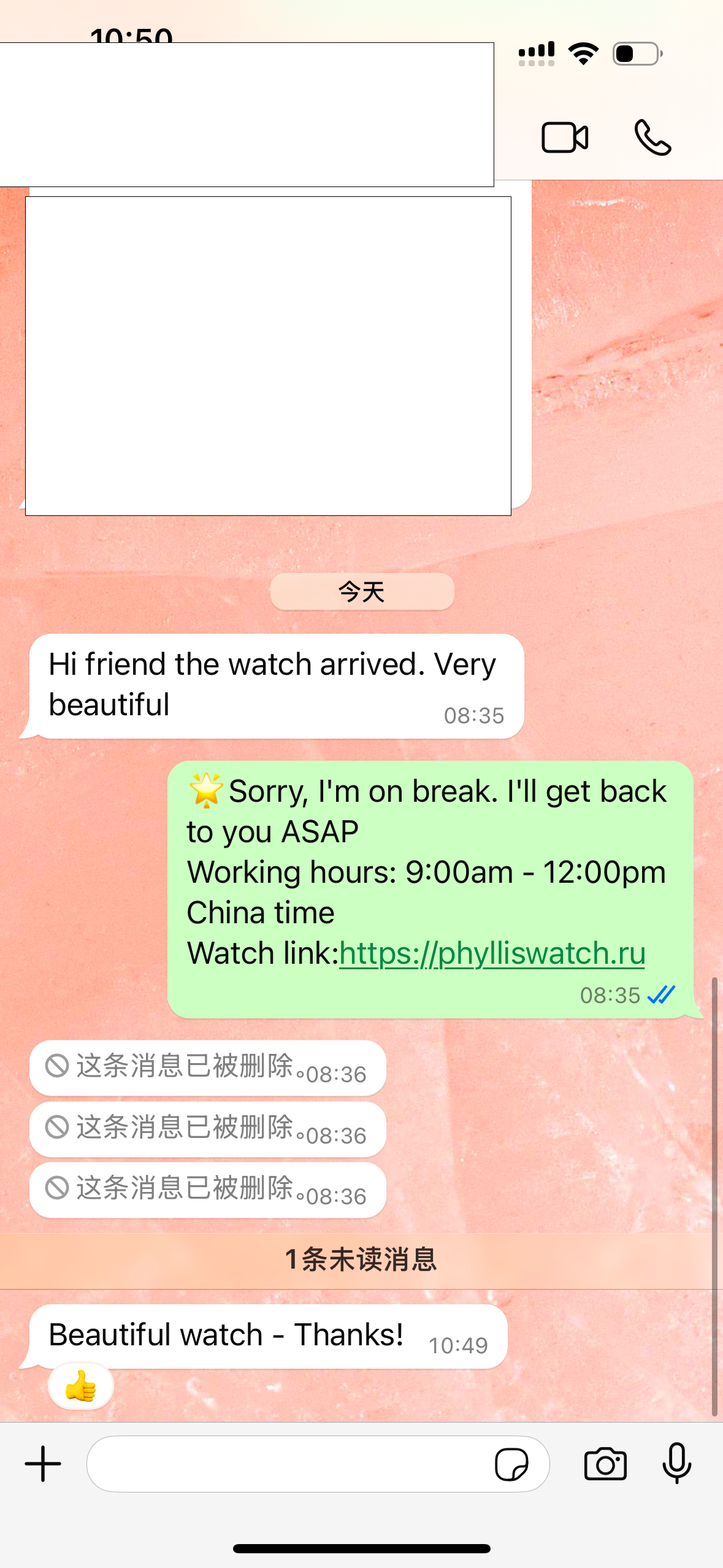Open the phylliswatch.ru watch link
723x1568 pixels.
(492, 954)
